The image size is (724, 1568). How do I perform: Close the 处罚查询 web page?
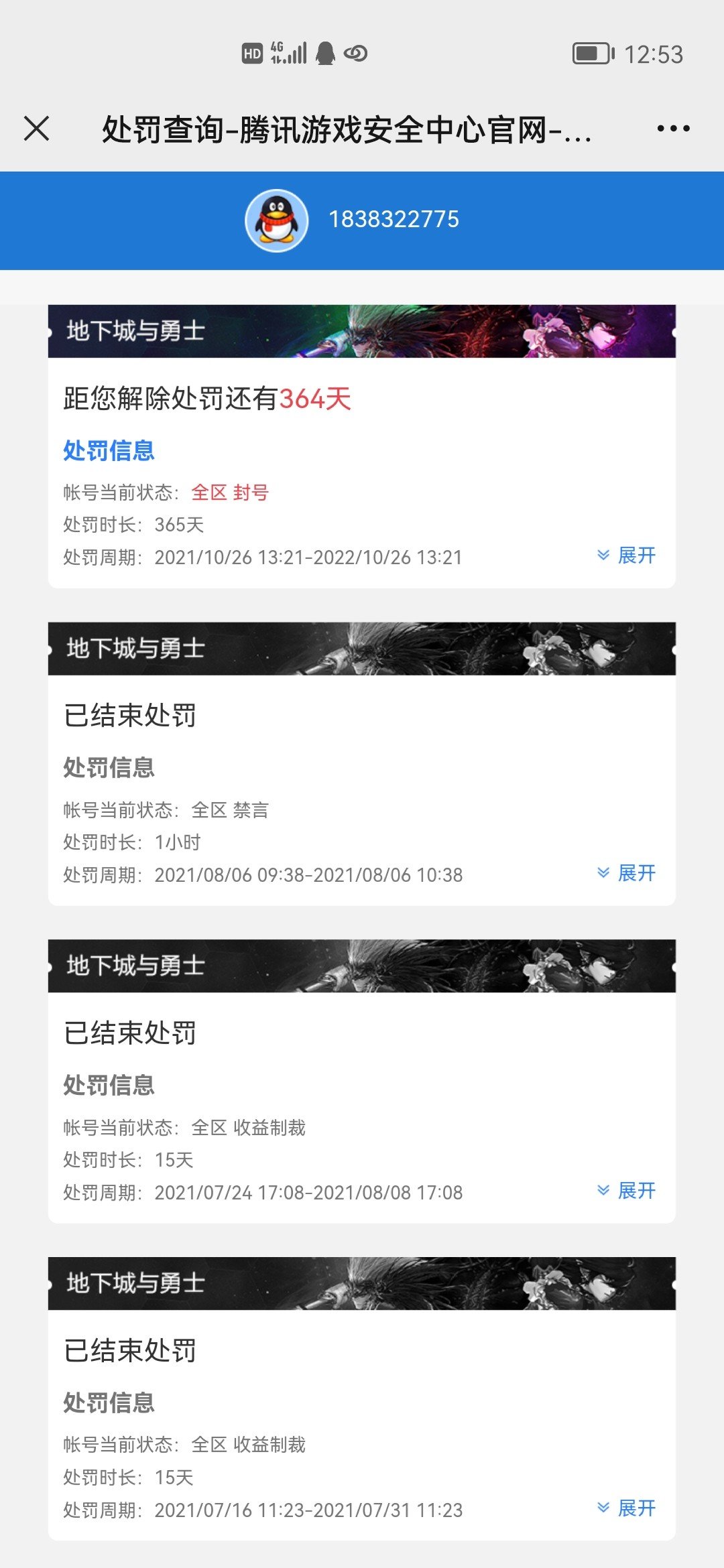[x=37, y=129]
